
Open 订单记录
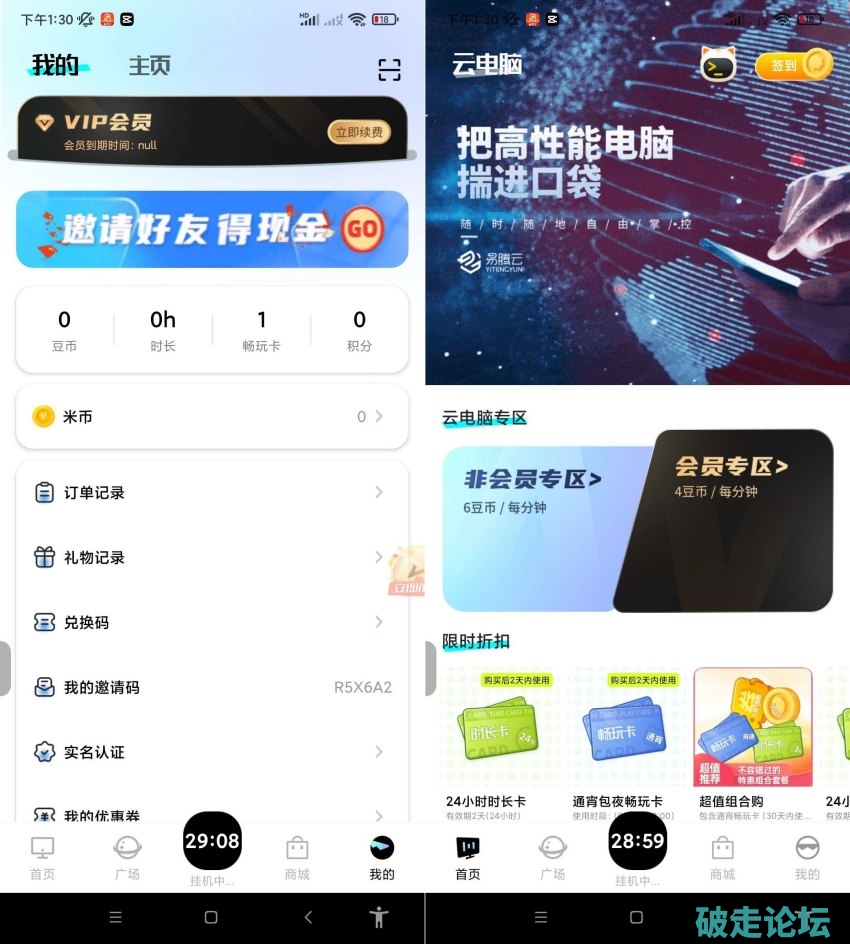coord(212,492)
